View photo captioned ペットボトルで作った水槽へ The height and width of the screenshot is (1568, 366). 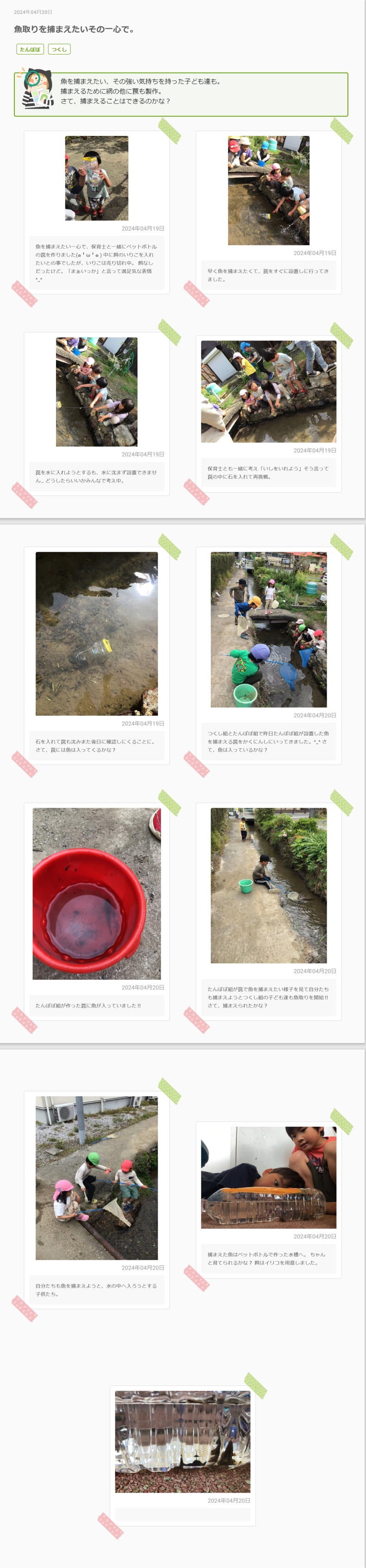click(x=268, y=1177)
